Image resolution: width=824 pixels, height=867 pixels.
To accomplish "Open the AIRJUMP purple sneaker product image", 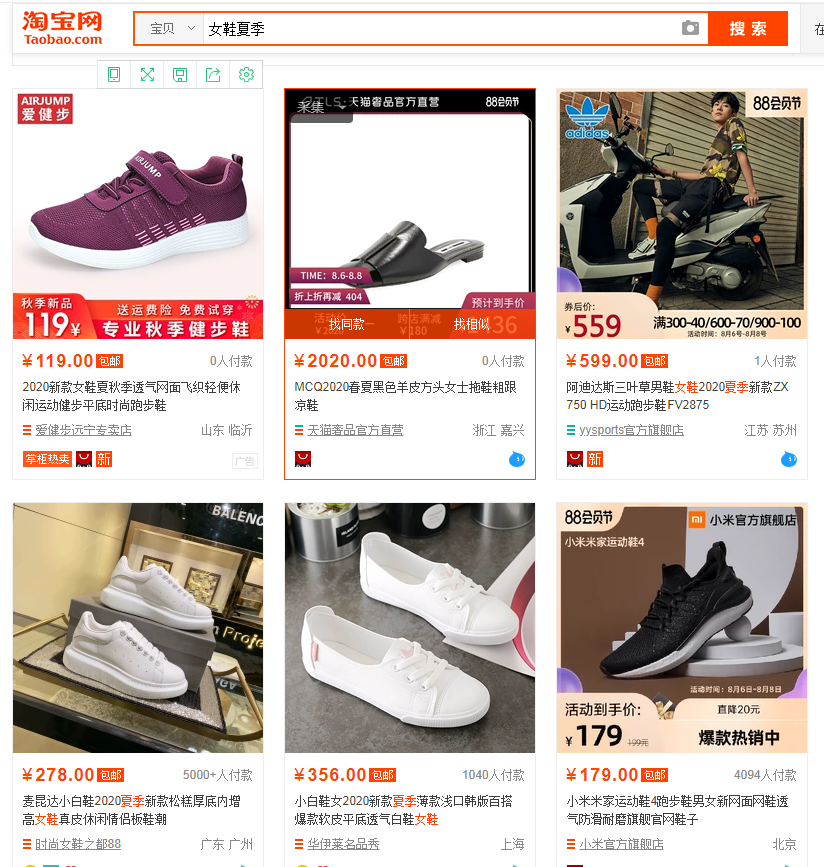I will click(x=138, y=200).
